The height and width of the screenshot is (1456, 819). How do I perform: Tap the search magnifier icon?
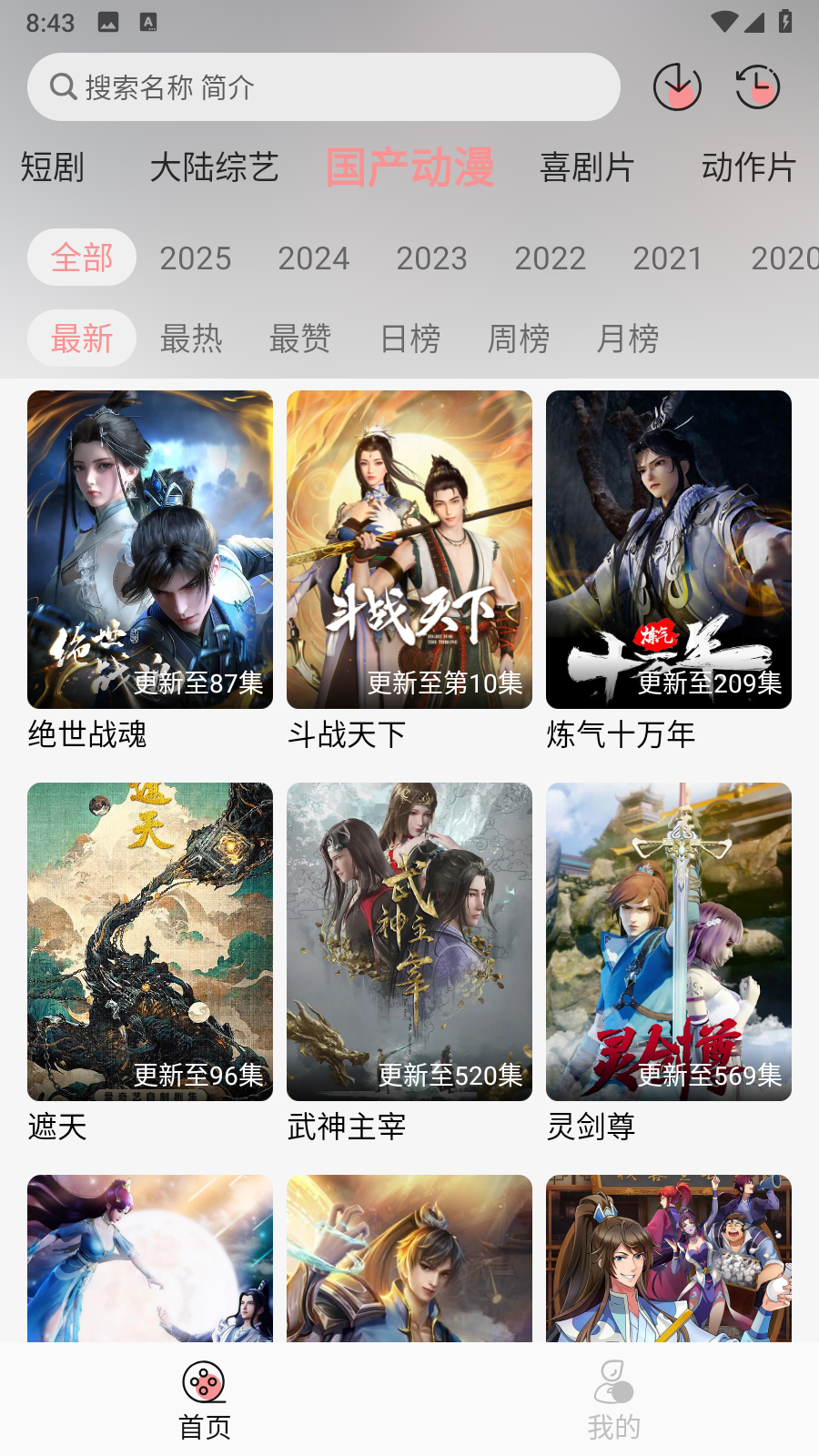pos(62,86)
